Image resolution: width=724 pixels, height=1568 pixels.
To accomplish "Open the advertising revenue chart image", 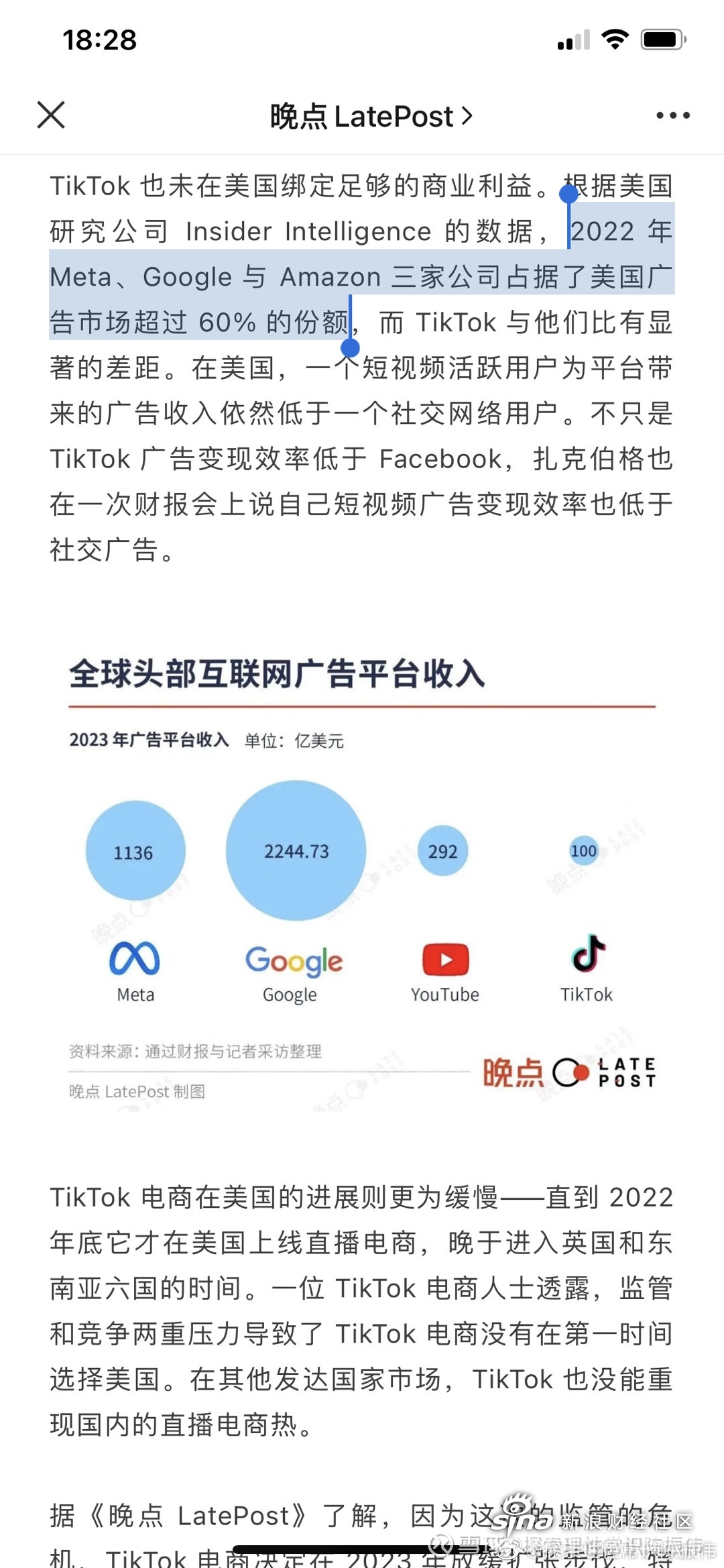I will pos(362,872).
